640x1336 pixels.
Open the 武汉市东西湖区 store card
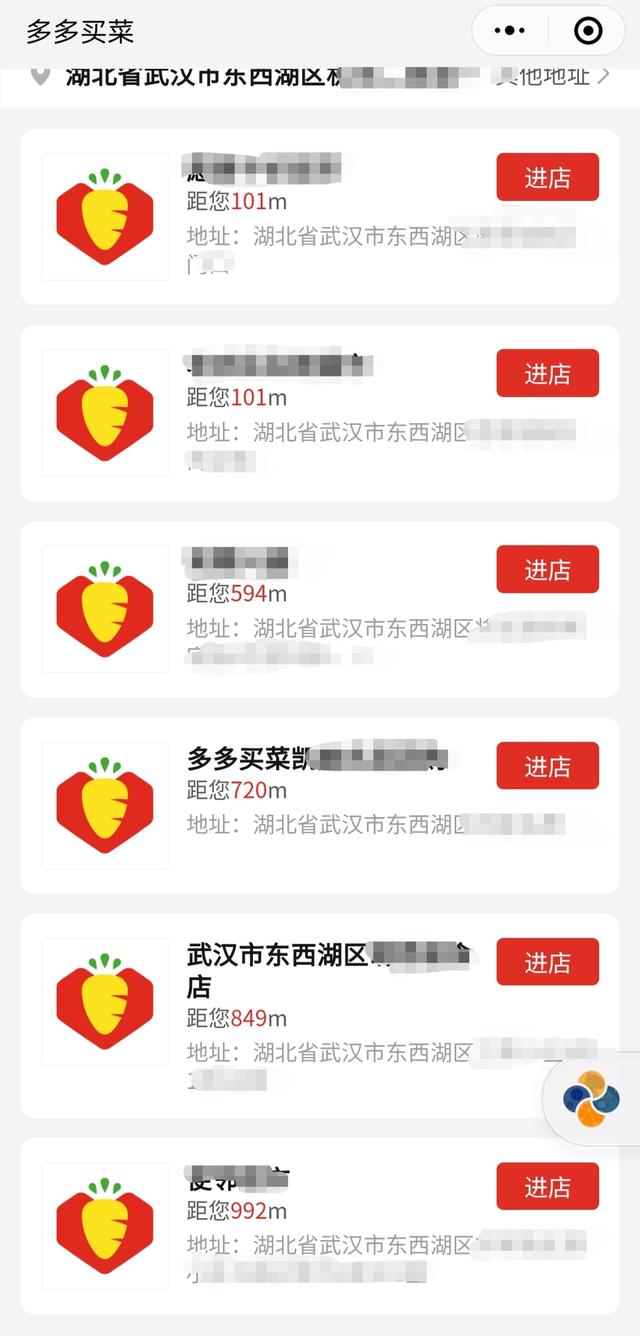click(x=320, y=1015)
